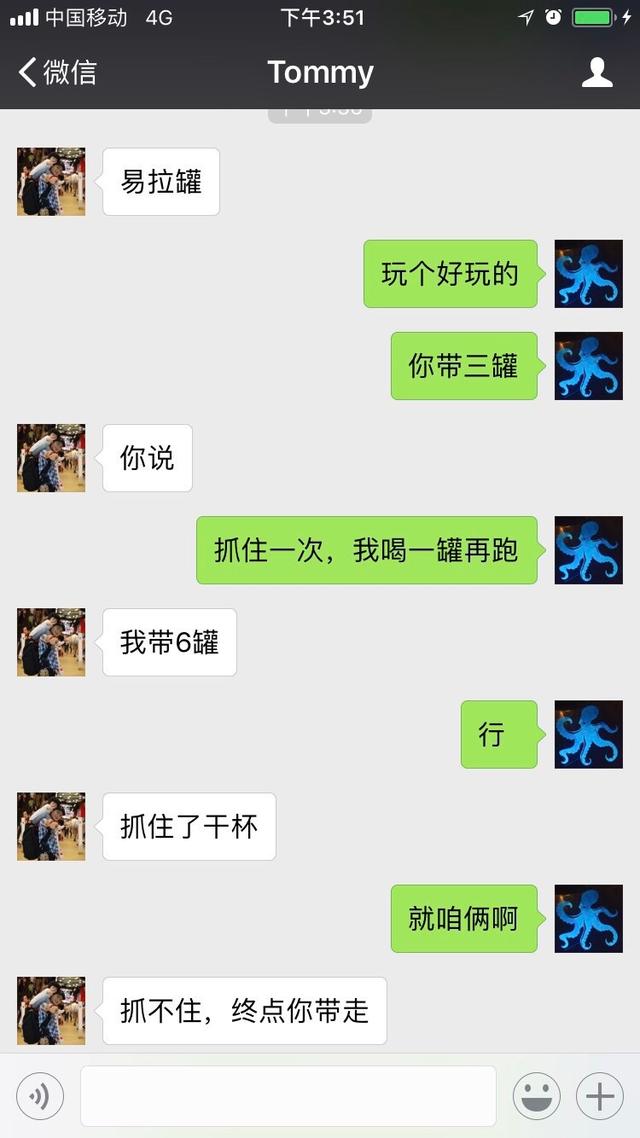Image resolution: width=640 pixels, height=1138 pixels.
Task: Go back to the 微信 chat list
Action: coord(58,72)
